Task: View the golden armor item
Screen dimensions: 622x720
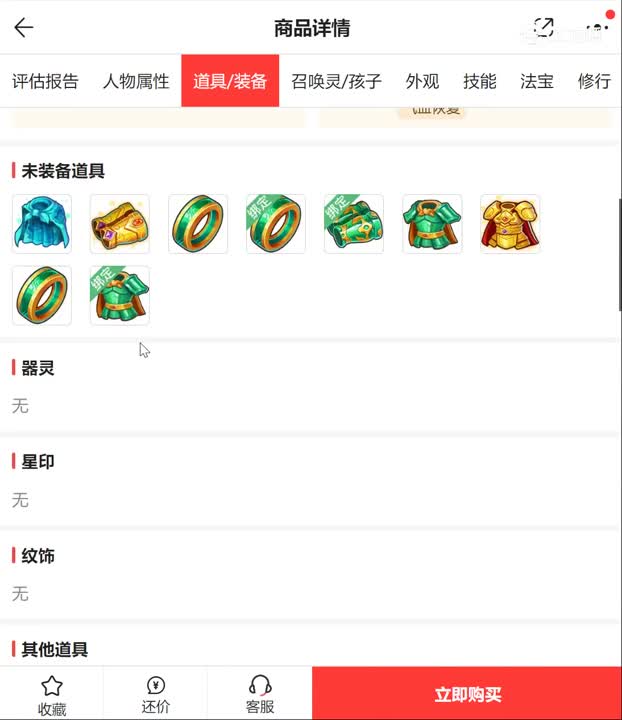Action: coord(510,224)
